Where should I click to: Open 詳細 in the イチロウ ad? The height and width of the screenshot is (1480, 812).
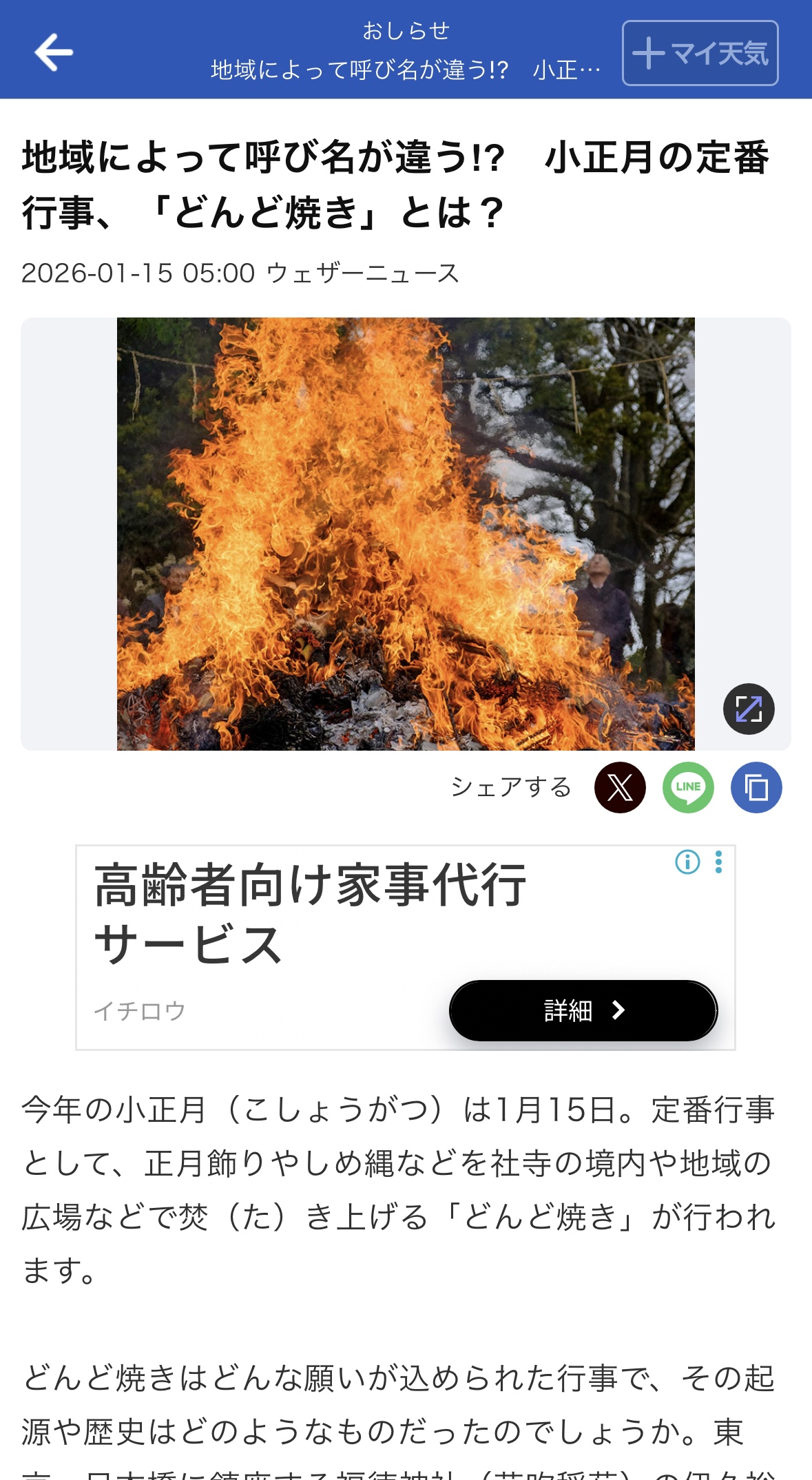coord(583,1010)
